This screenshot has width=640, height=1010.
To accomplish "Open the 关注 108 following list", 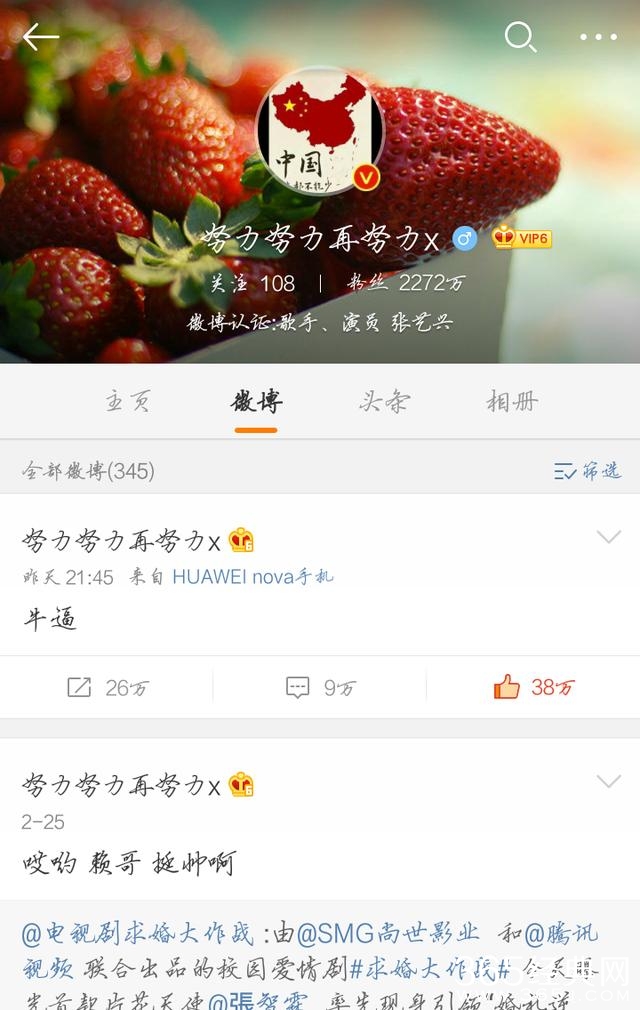I will pos(252,283).
